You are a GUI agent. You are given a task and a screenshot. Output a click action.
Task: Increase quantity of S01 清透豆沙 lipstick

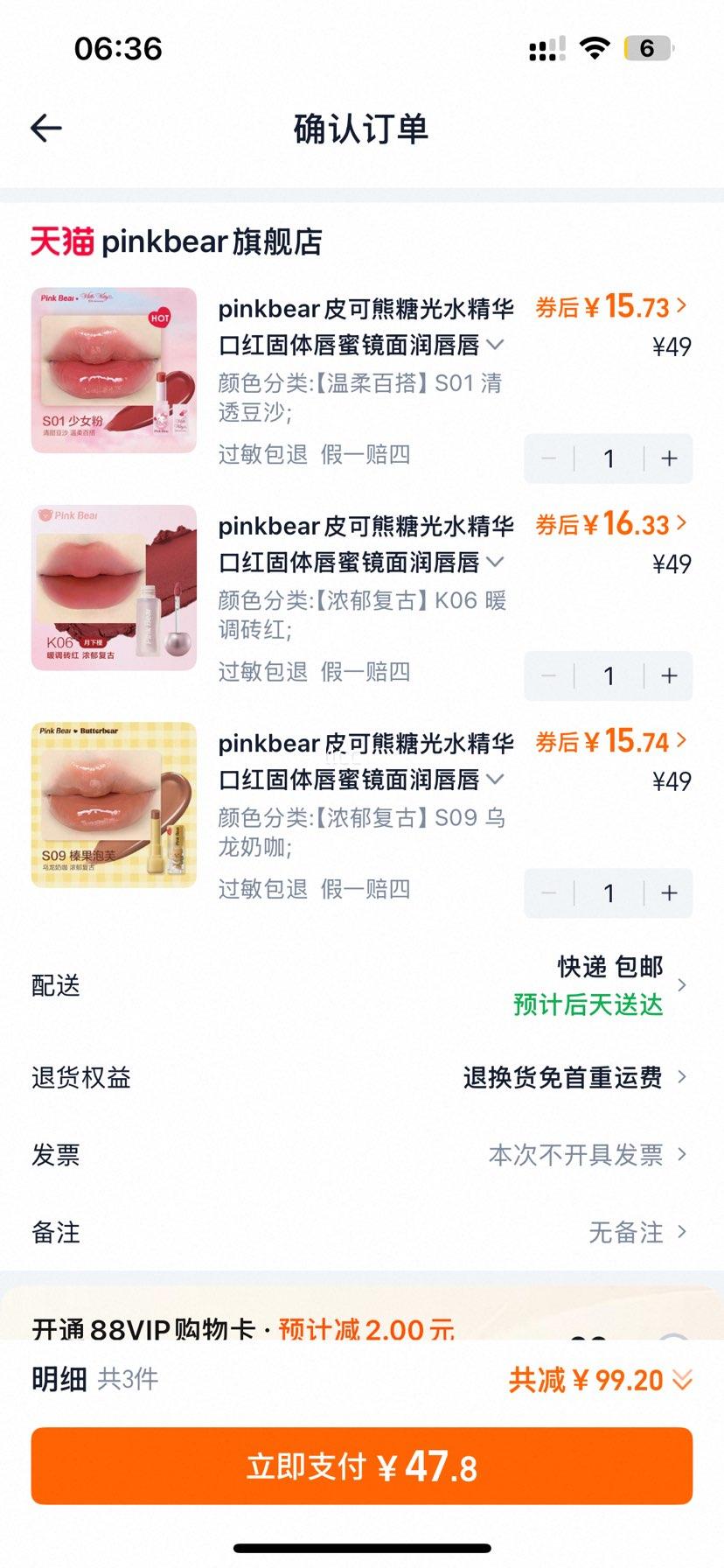668,458
